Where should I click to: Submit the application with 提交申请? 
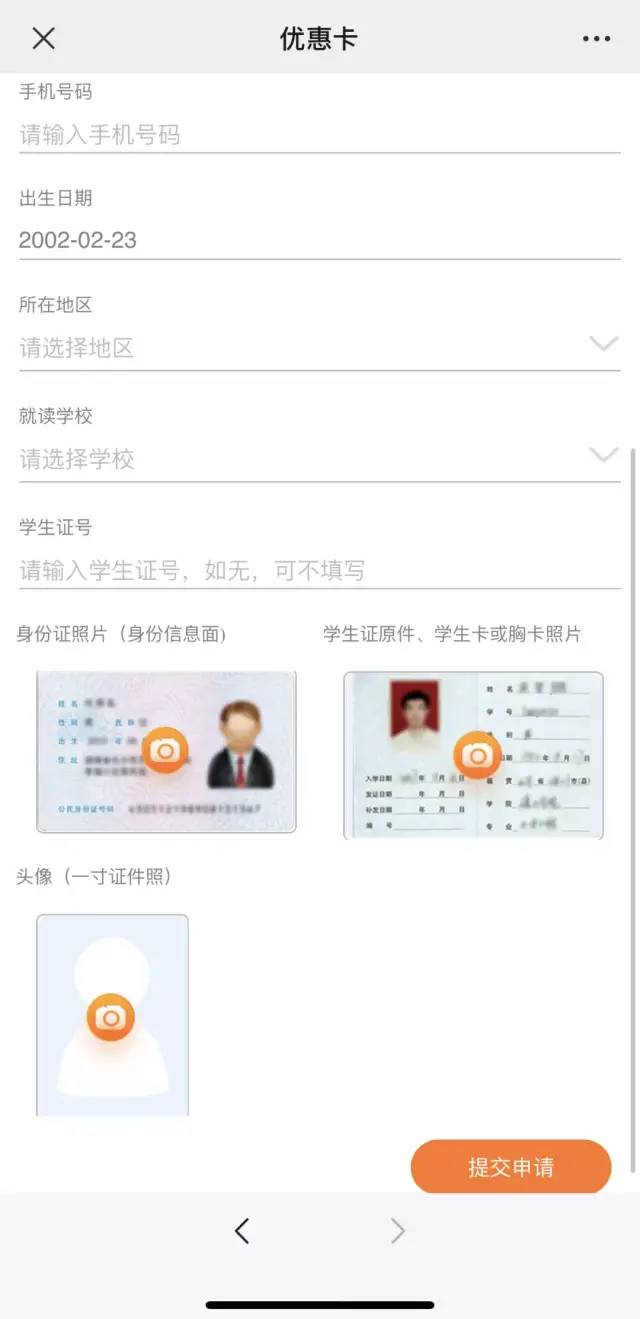point(510,1167)
